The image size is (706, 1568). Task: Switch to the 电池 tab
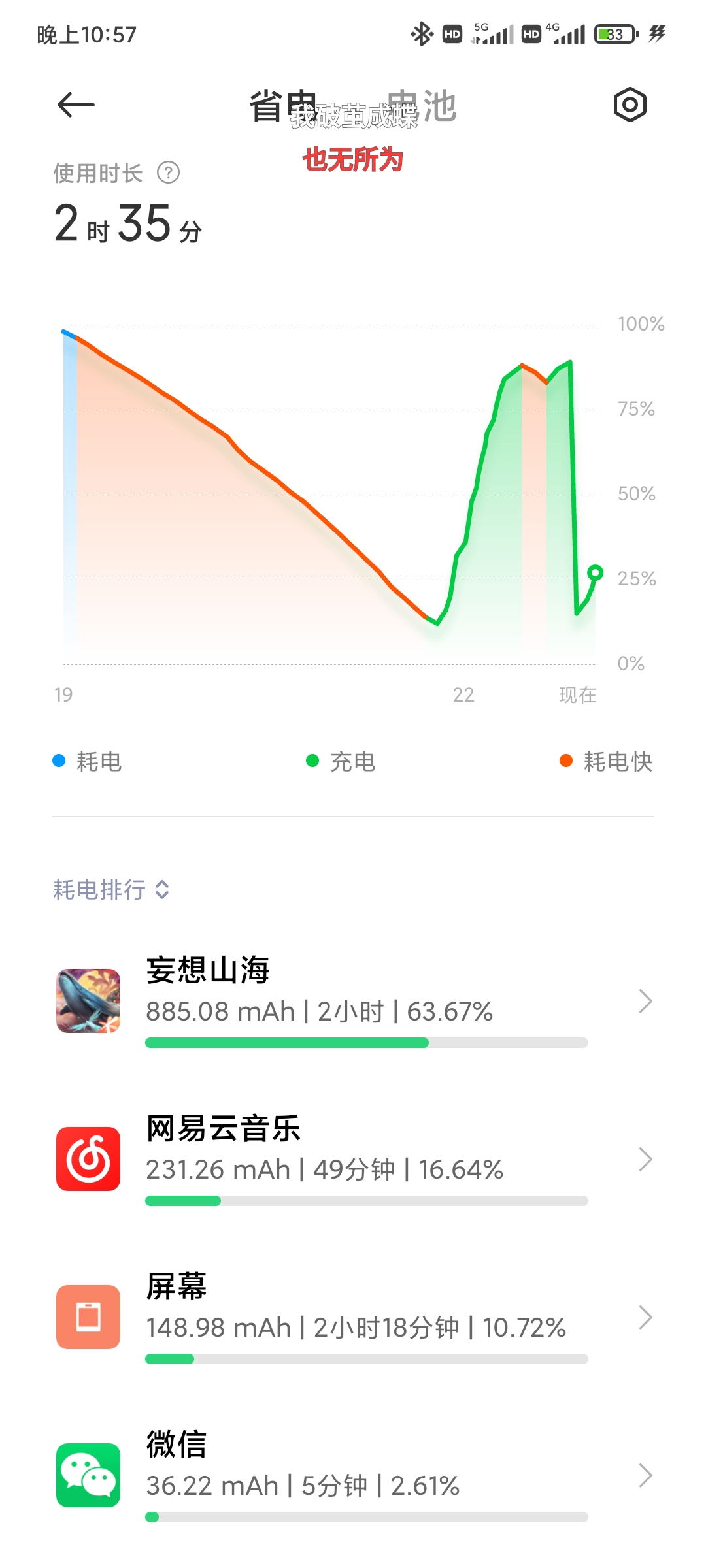[422, 106]
